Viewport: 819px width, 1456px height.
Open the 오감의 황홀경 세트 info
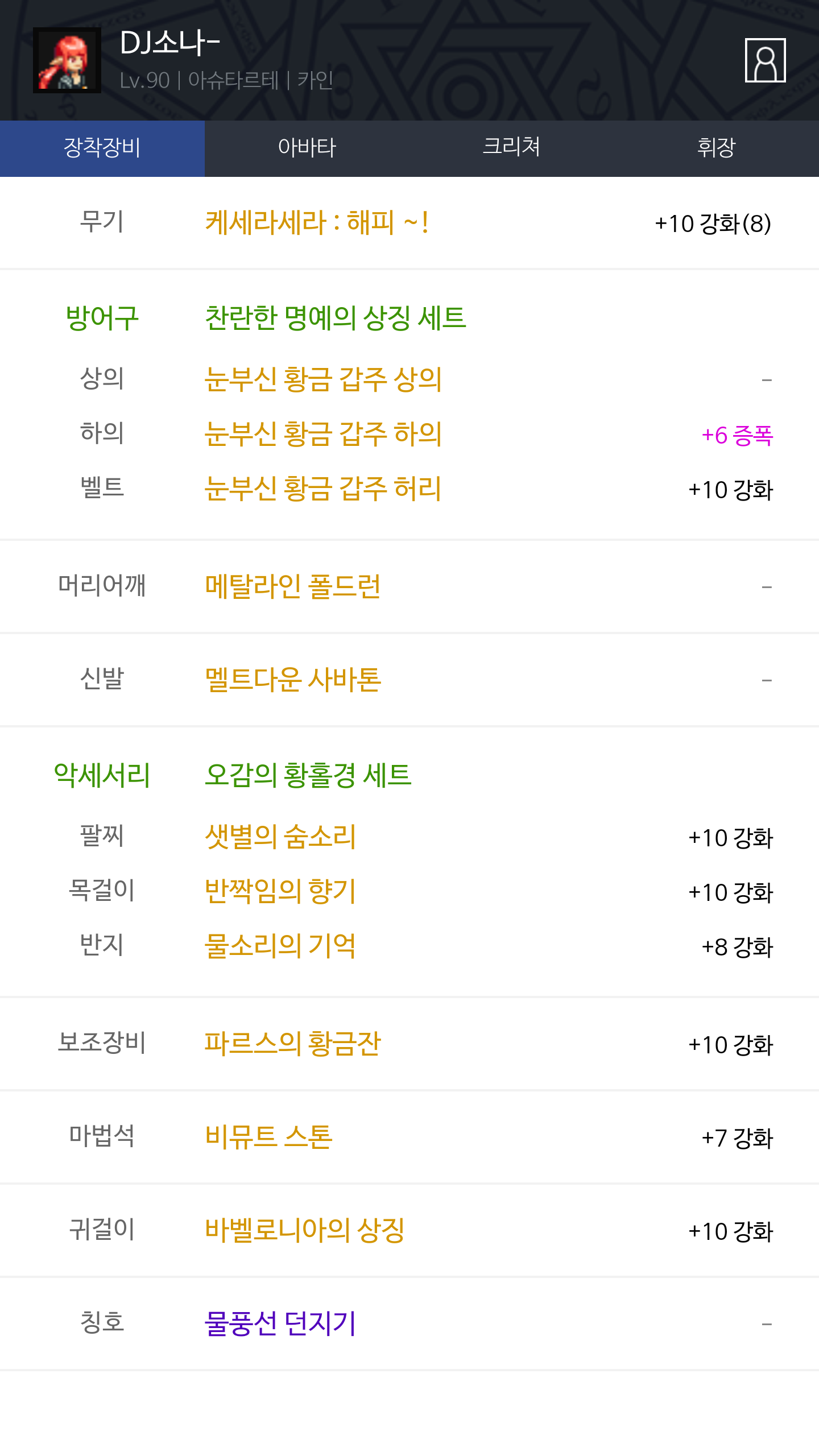pos(308,775)
